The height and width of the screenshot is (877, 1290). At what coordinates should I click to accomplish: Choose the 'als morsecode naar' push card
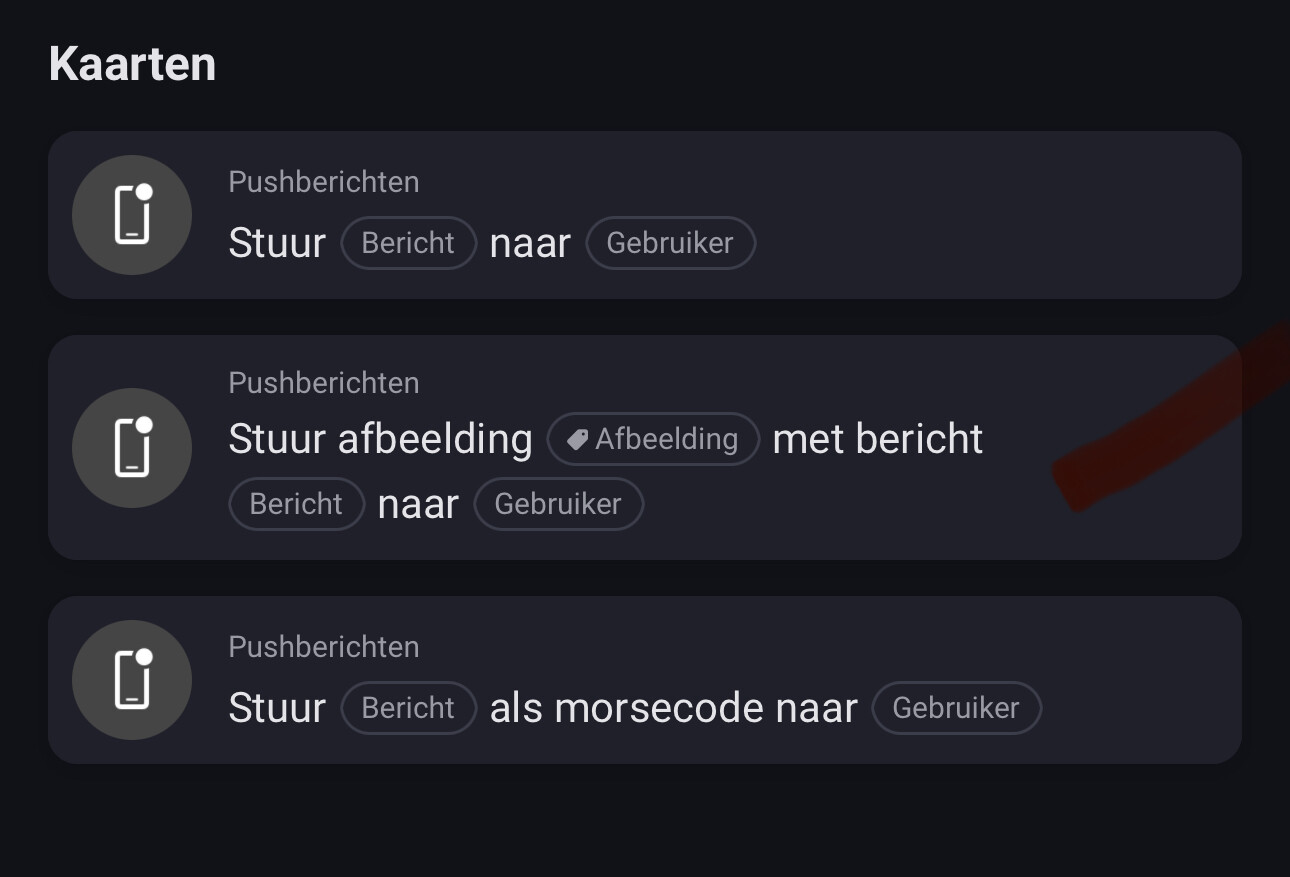coord(644,680)
